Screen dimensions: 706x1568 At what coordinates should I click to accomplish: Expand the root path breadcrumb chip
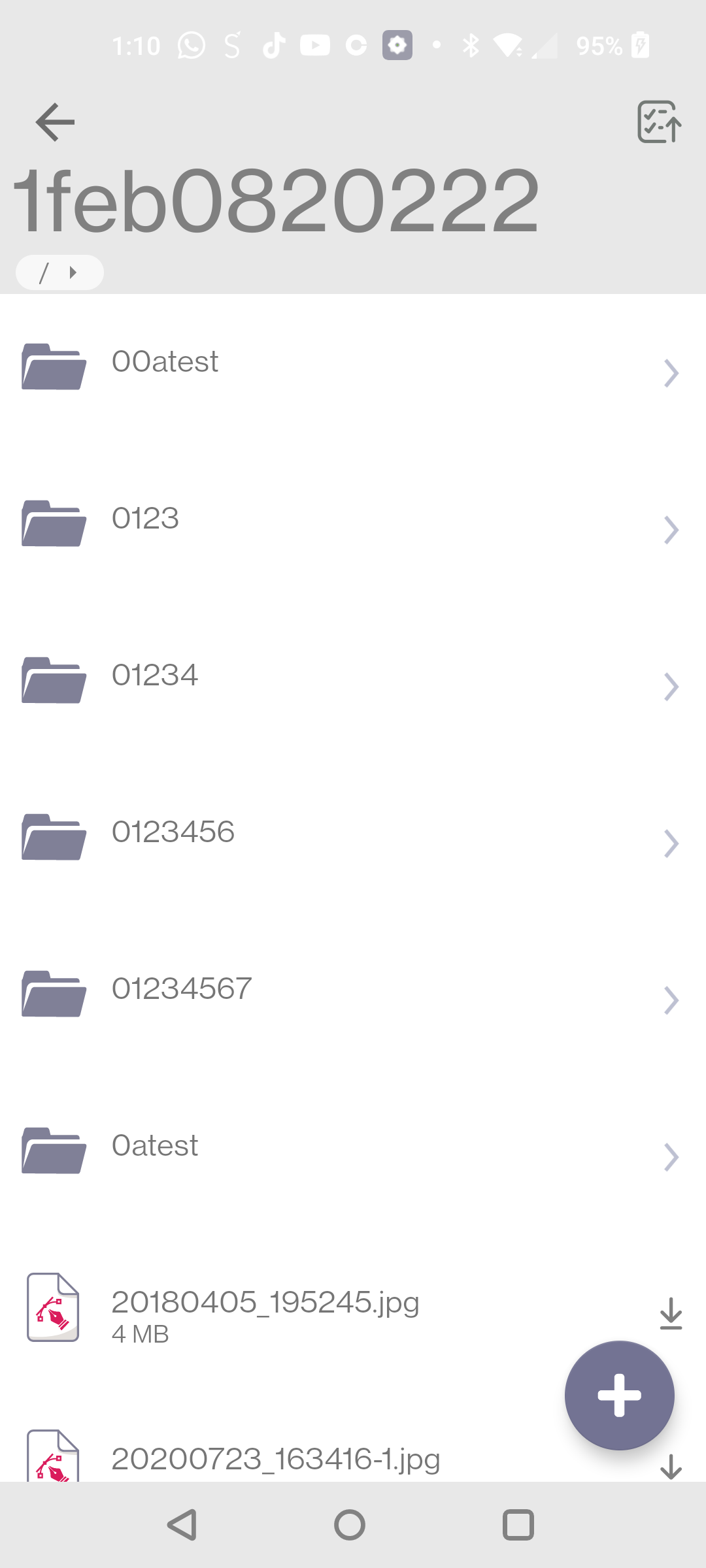coord(59,272)
